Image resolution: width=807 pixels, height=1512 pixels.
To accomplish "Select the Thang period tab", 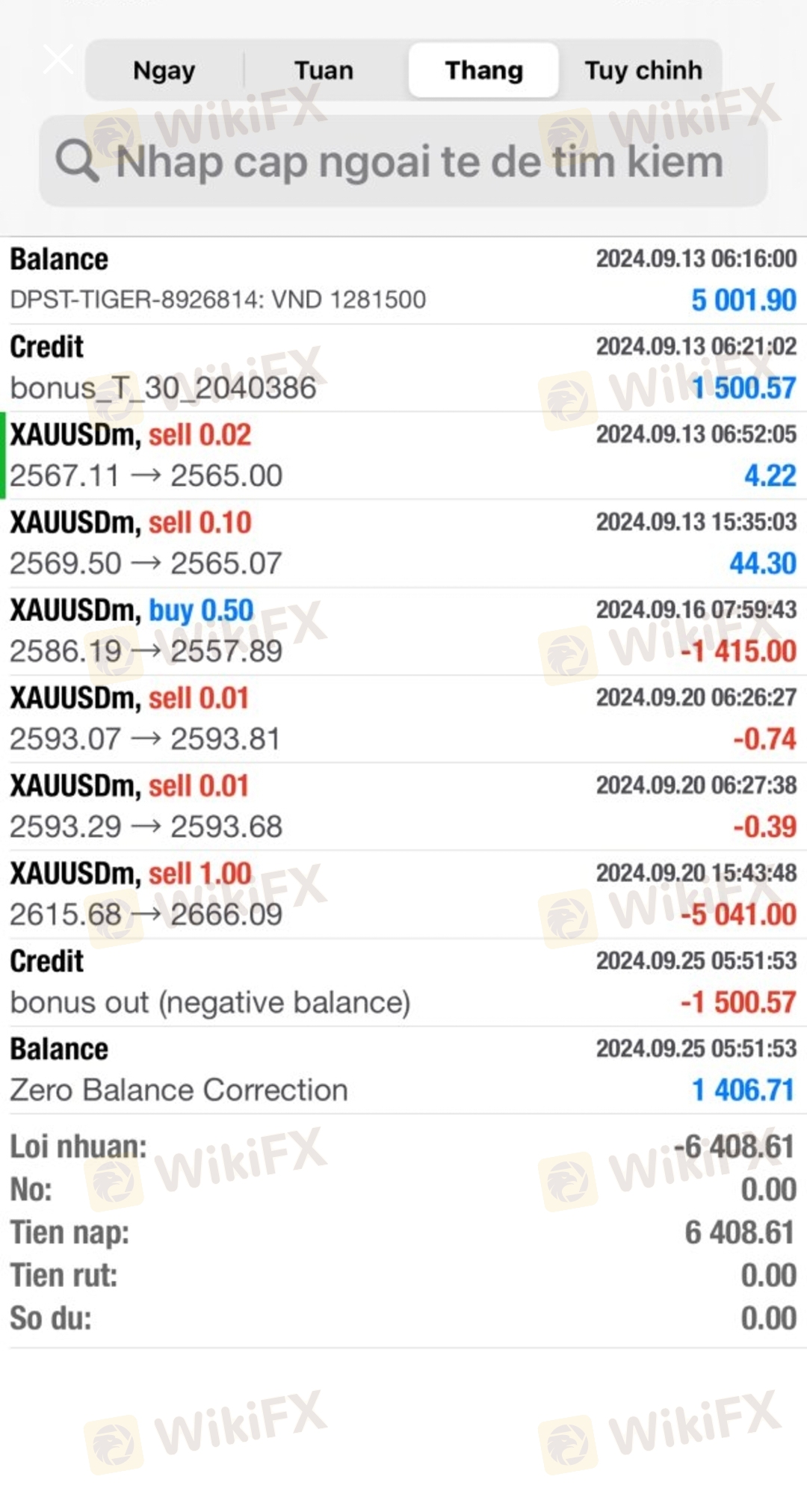I will (x=483, y=70).
